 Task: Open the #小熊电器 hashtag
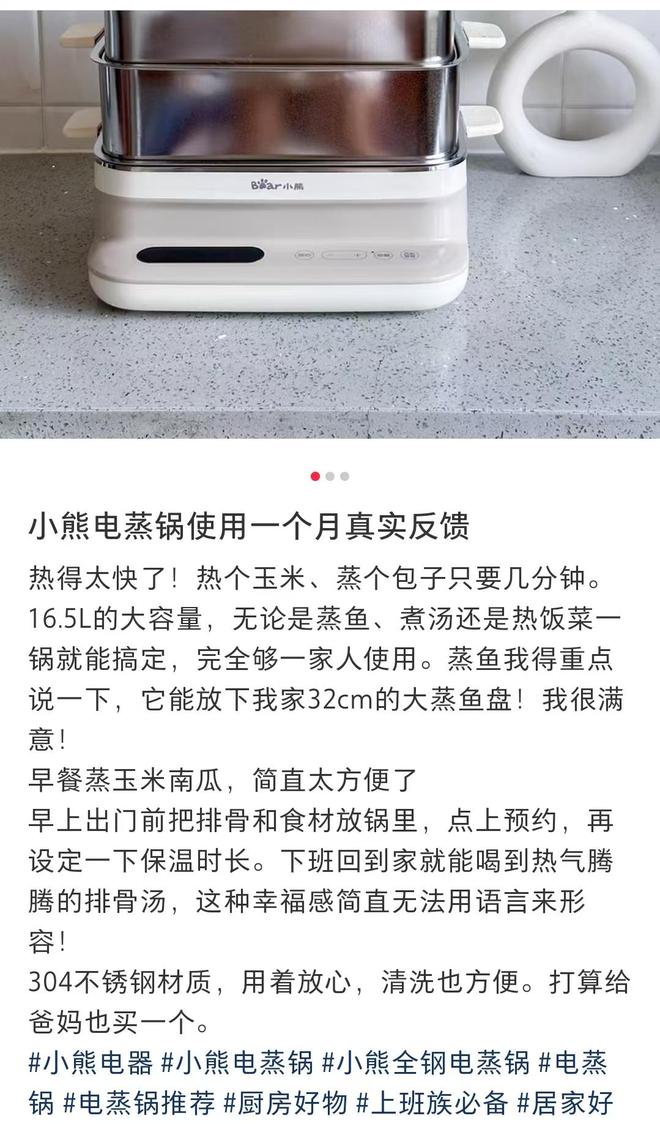[90, 1061]
